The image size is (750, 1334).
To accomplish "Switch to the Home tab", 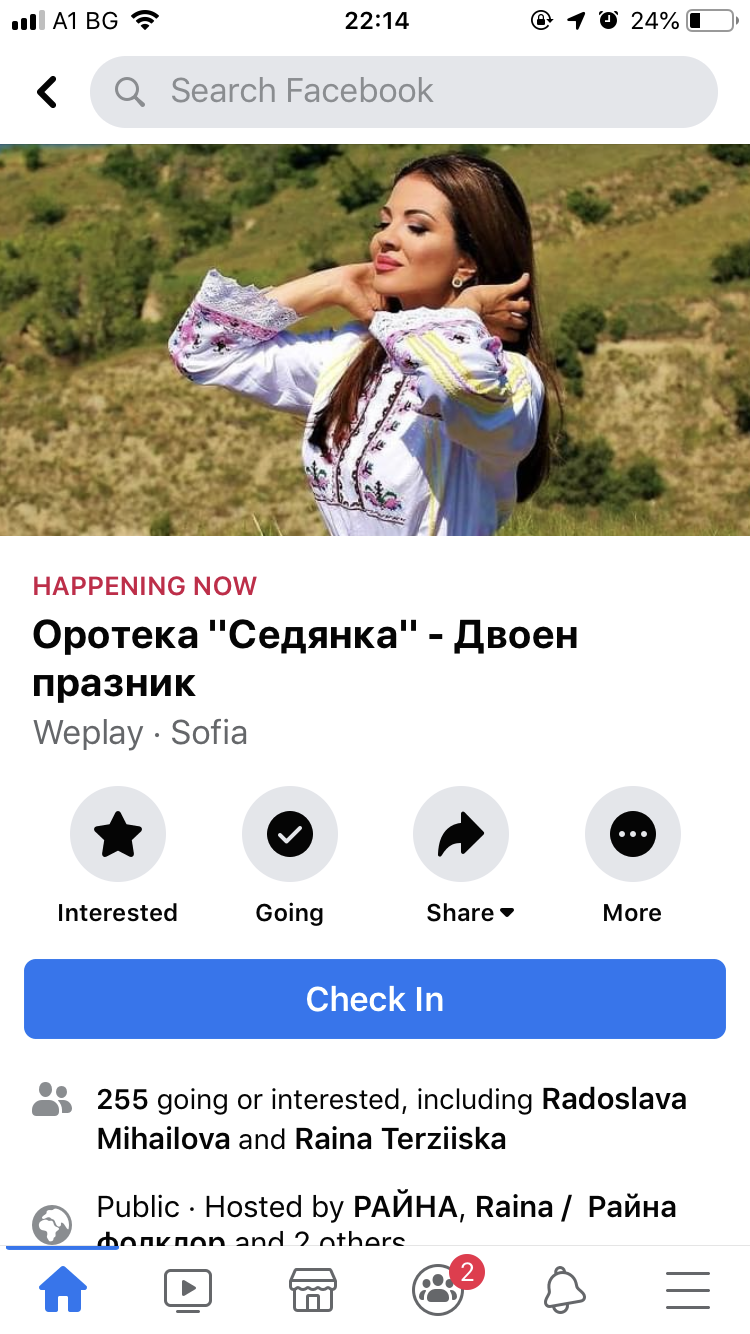I will [63, 1290].
